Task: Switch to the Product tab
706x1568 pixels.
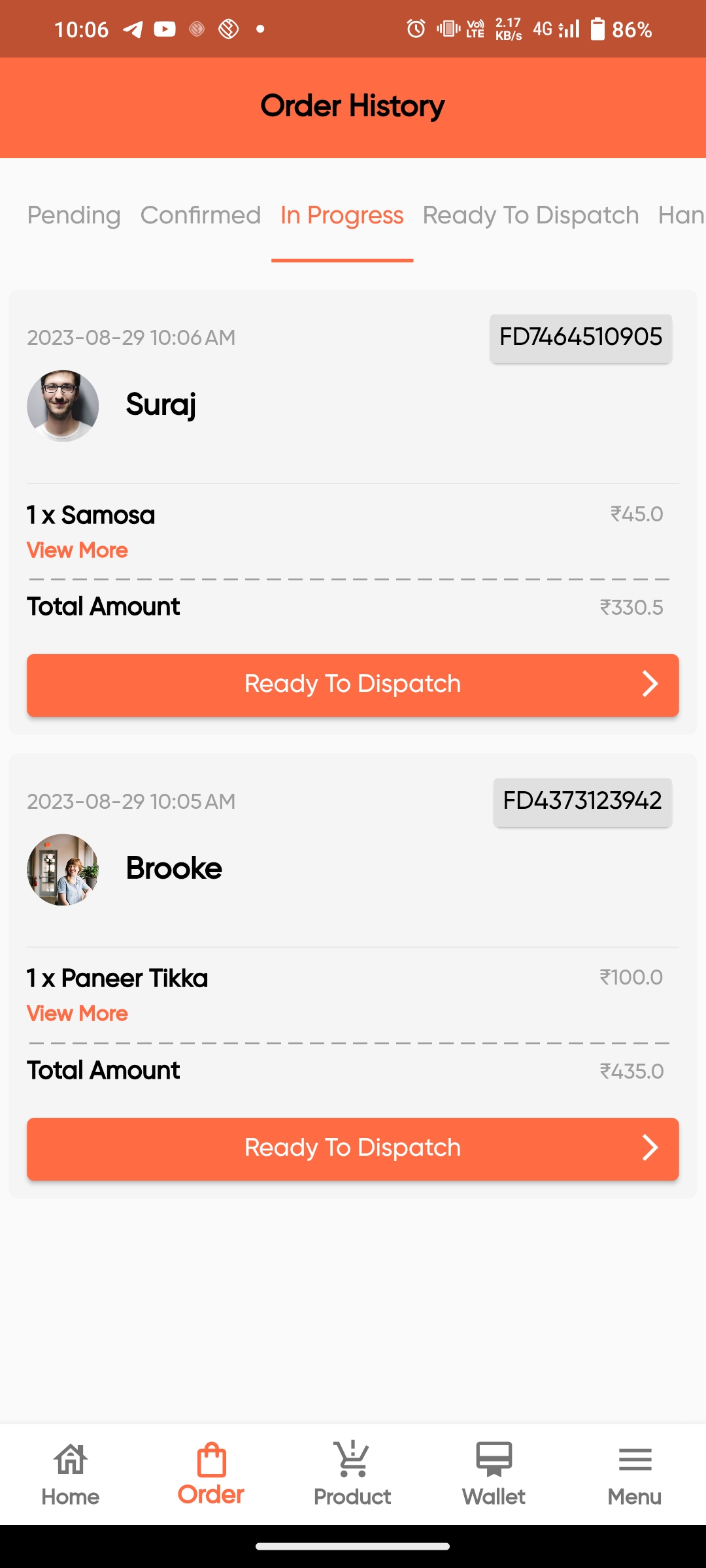Action: click(x=352, y=1475)
